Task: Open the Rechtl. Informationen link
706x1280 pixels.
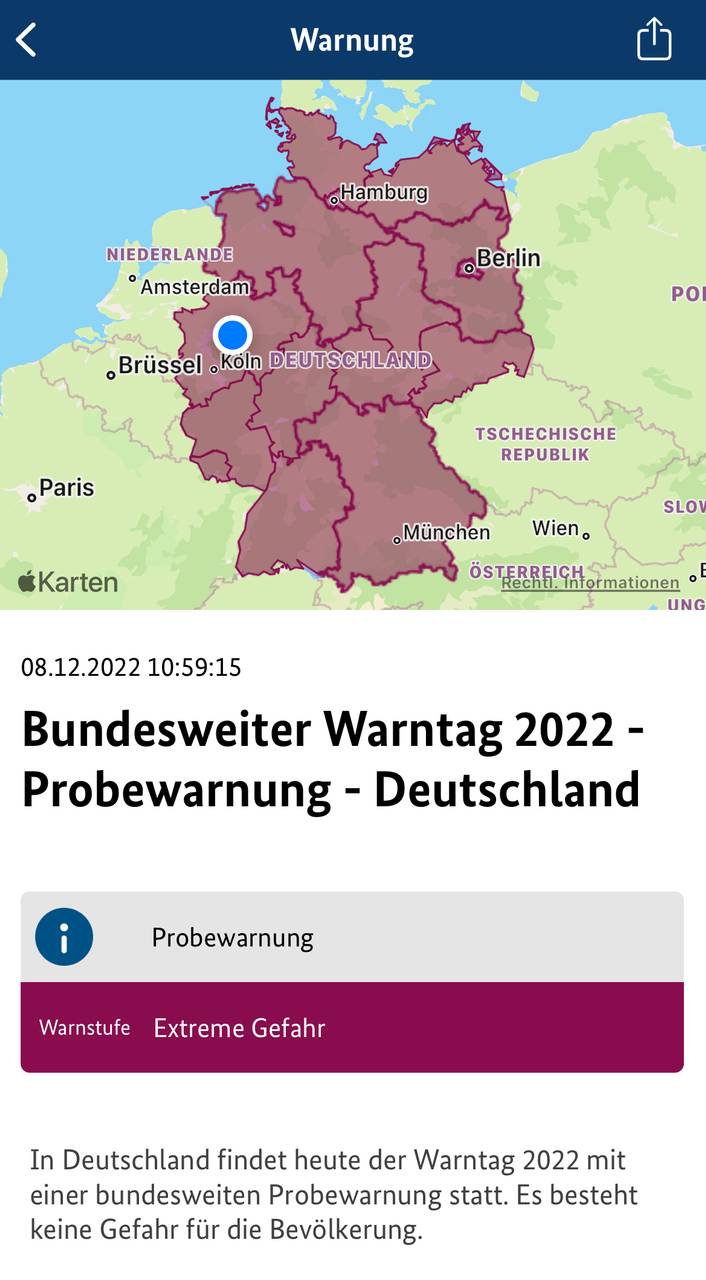Action: tap(590, 582)
